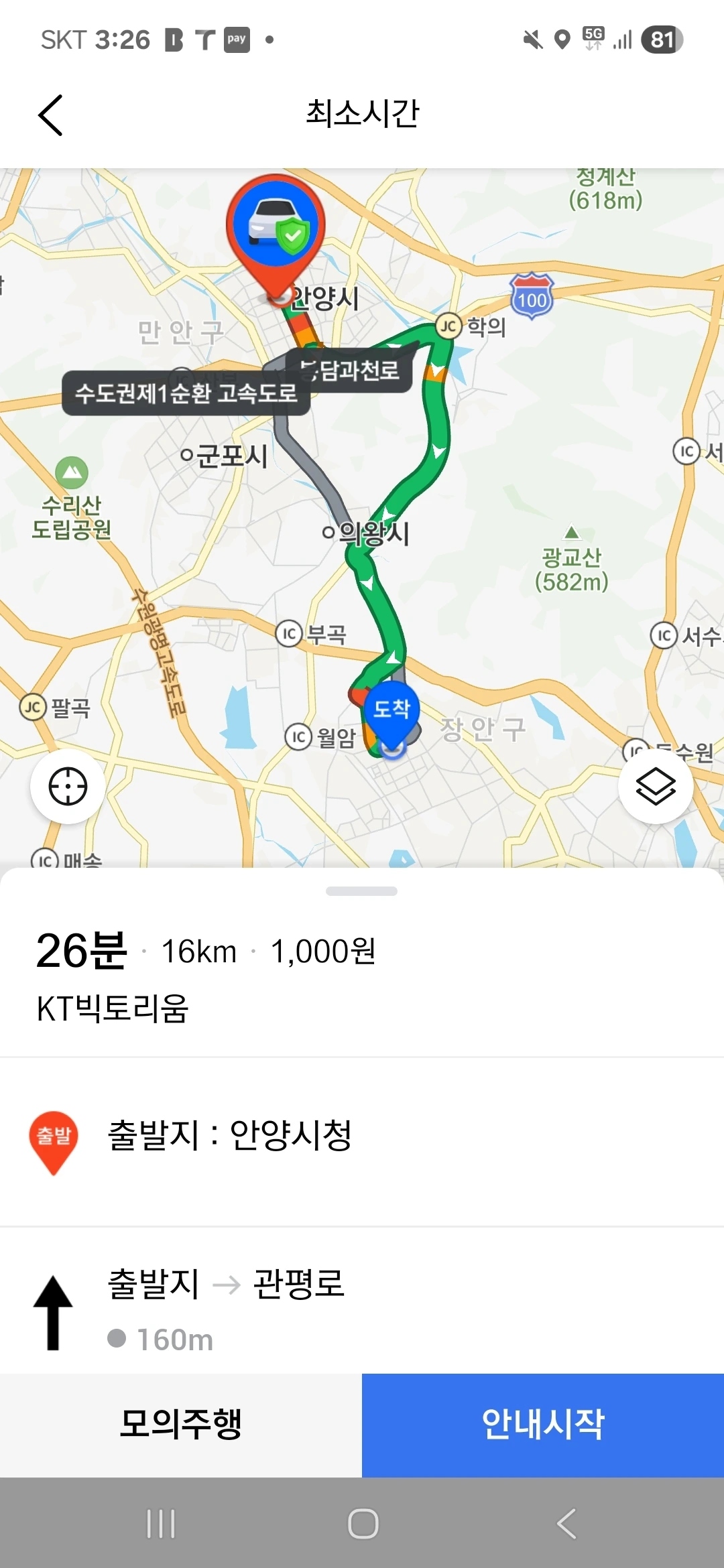This screenshot has height=1568, width=724.
Task: Open the 출발지 → 관평로 route step
Action: 362,1307
